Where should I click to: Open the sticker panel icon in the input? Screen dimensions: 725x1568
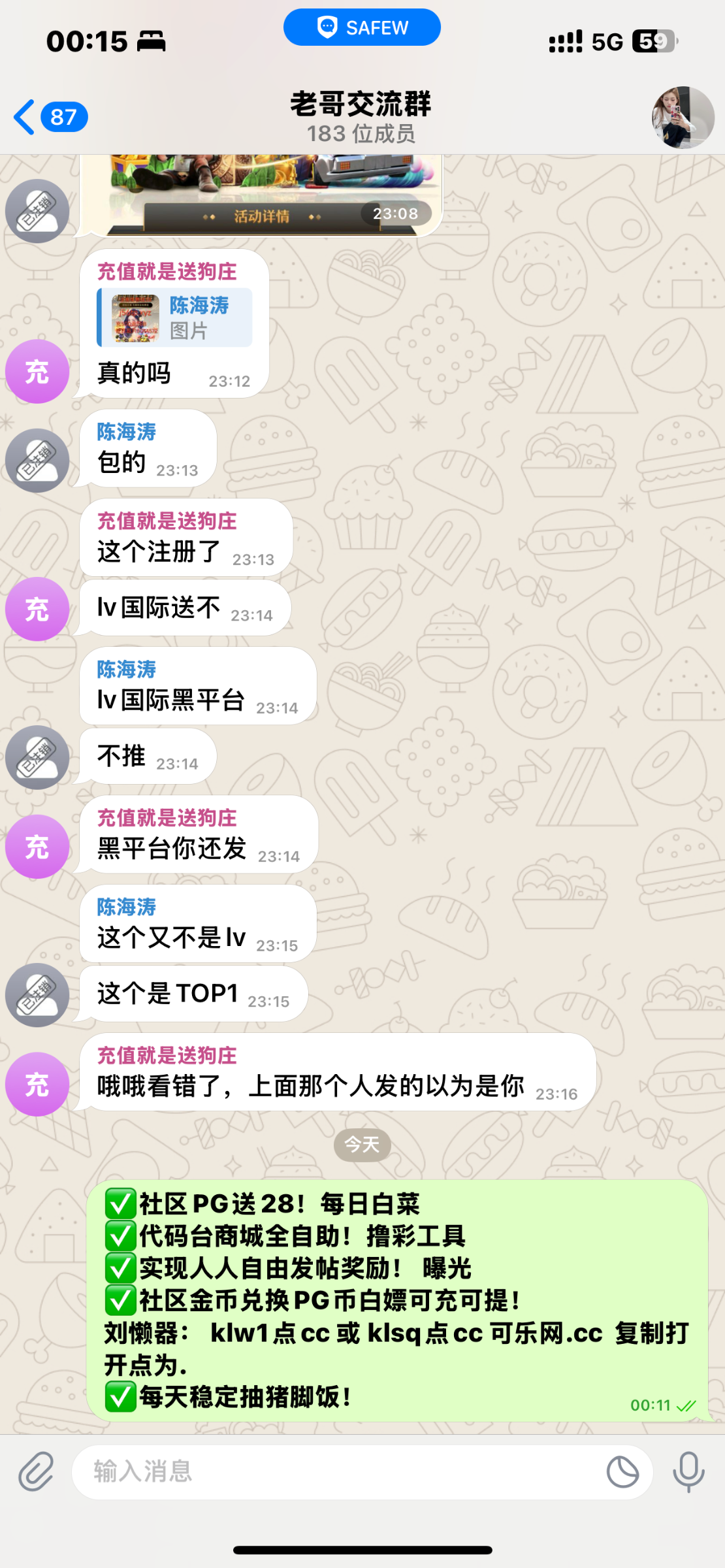tap(622, 1472)
